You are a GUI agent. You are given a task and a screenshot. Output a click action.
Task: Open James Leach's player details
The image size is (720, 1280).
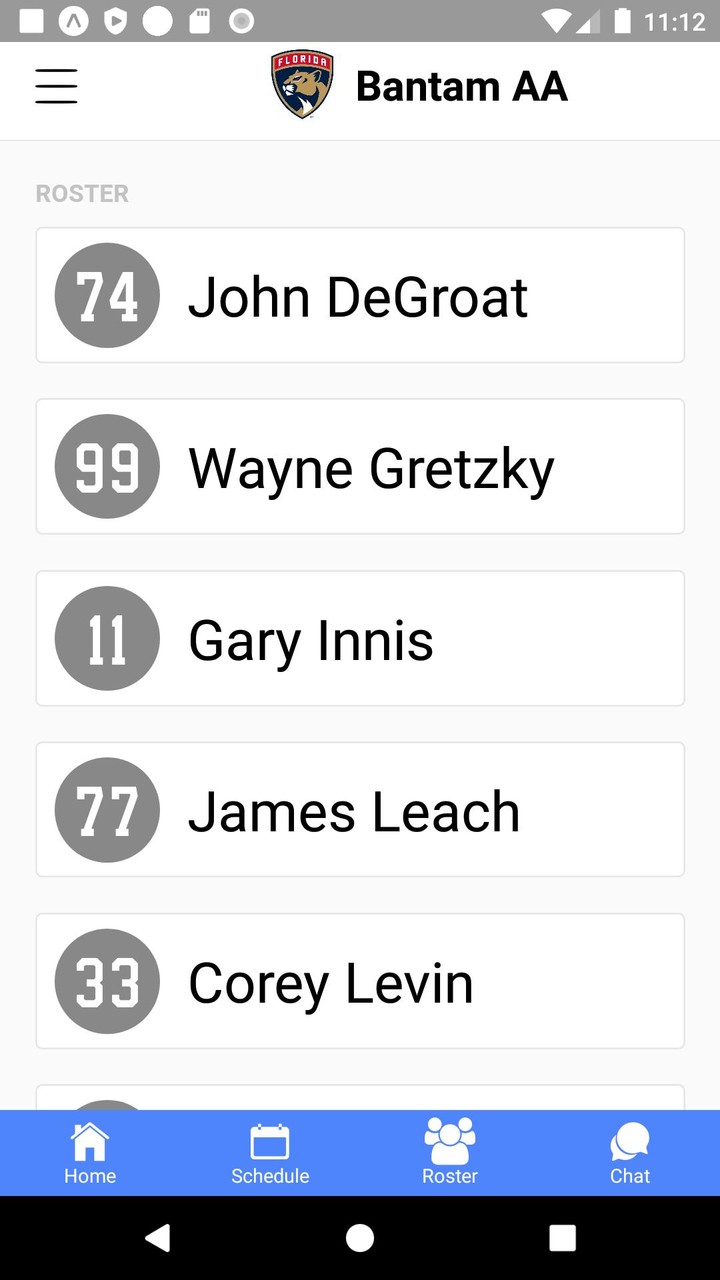coord(360,810)
